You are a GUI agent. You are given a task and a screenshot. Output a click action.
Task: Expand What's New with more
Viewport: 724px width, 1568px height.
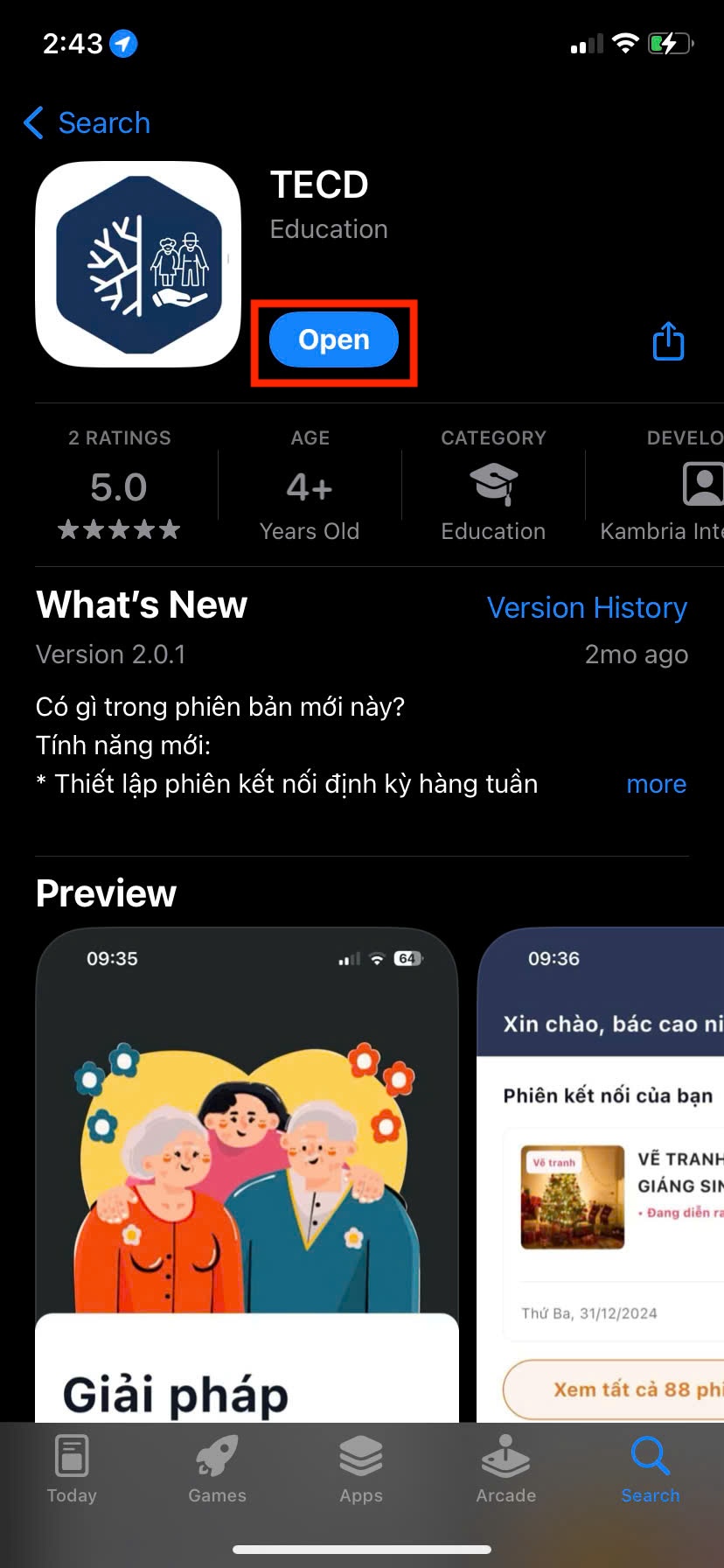pyautogui.click(x=656, y=784)
